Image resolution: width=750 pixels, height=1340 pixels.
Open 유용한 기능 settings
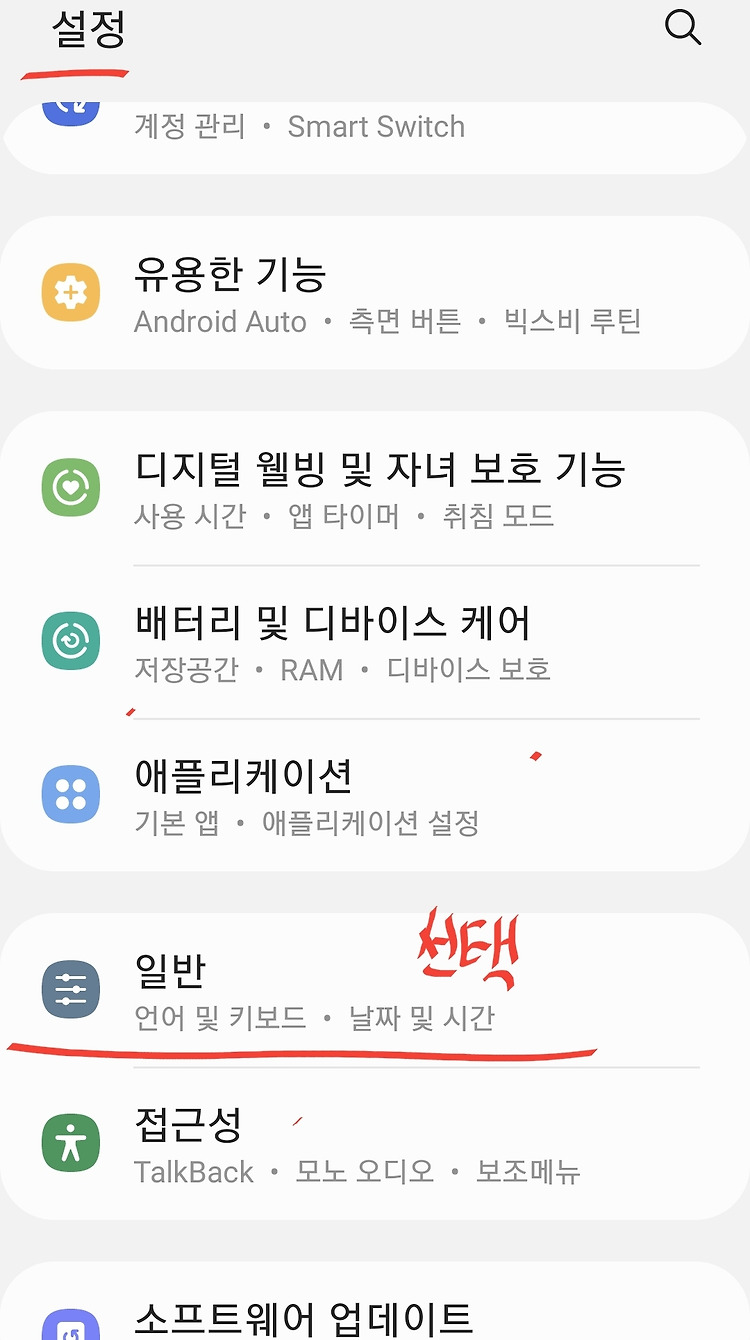click(x=375, y=294)
